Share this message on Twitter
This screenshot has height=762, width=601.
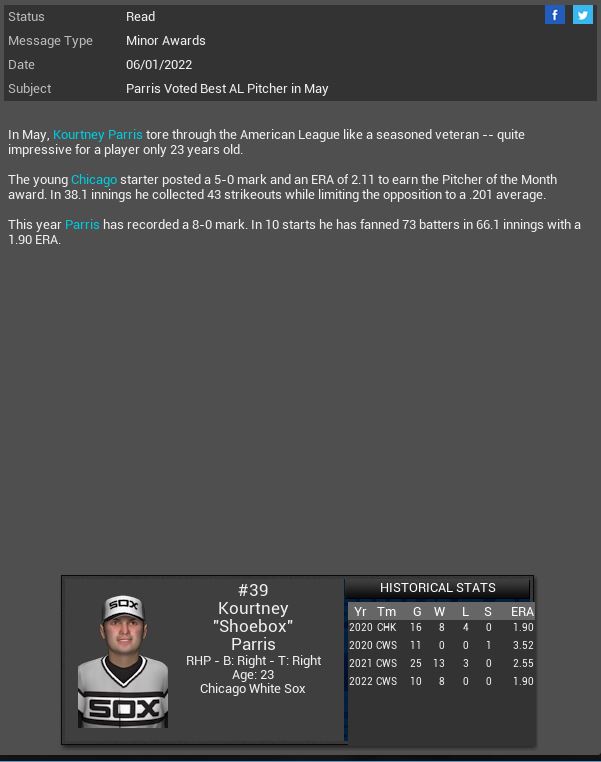583,15
